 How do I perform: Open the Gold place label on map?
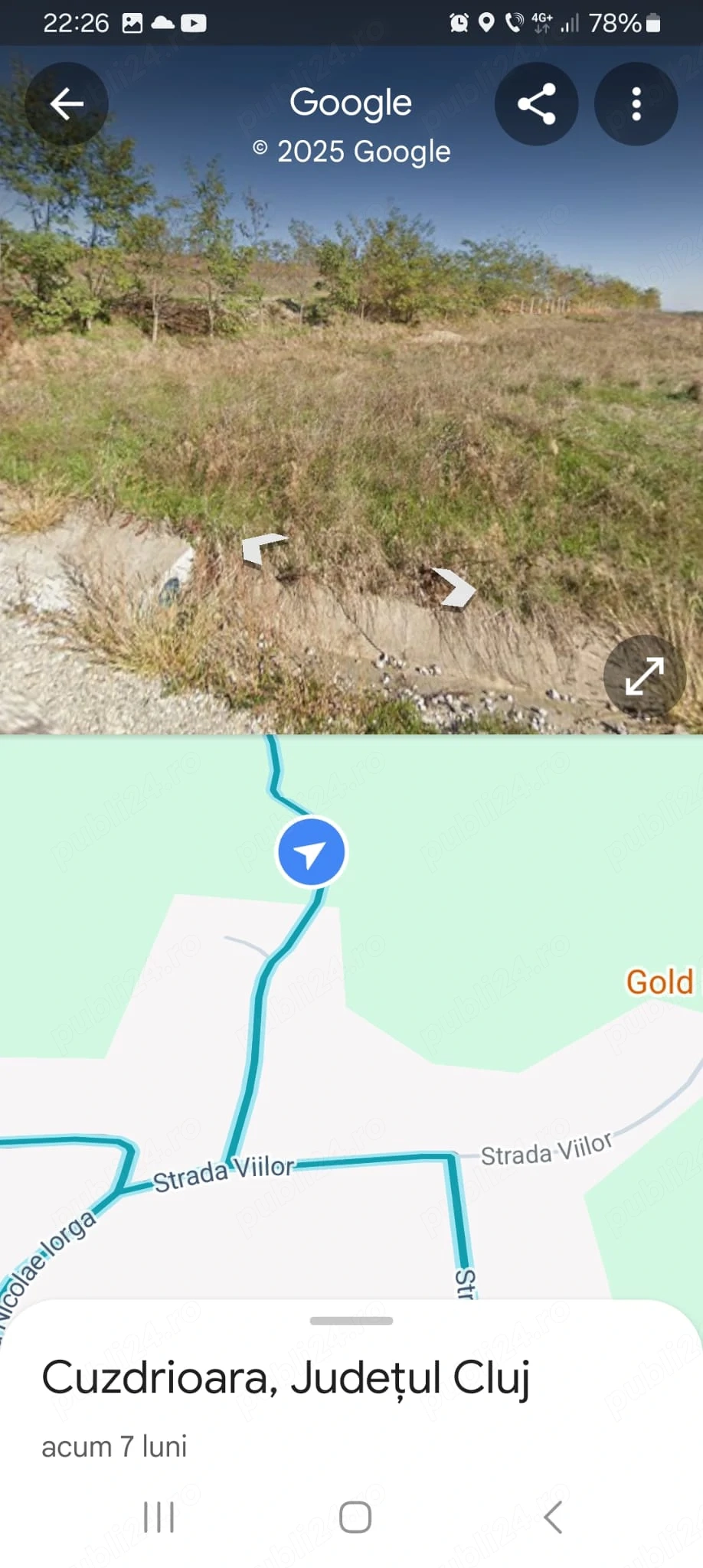[659, 982]
